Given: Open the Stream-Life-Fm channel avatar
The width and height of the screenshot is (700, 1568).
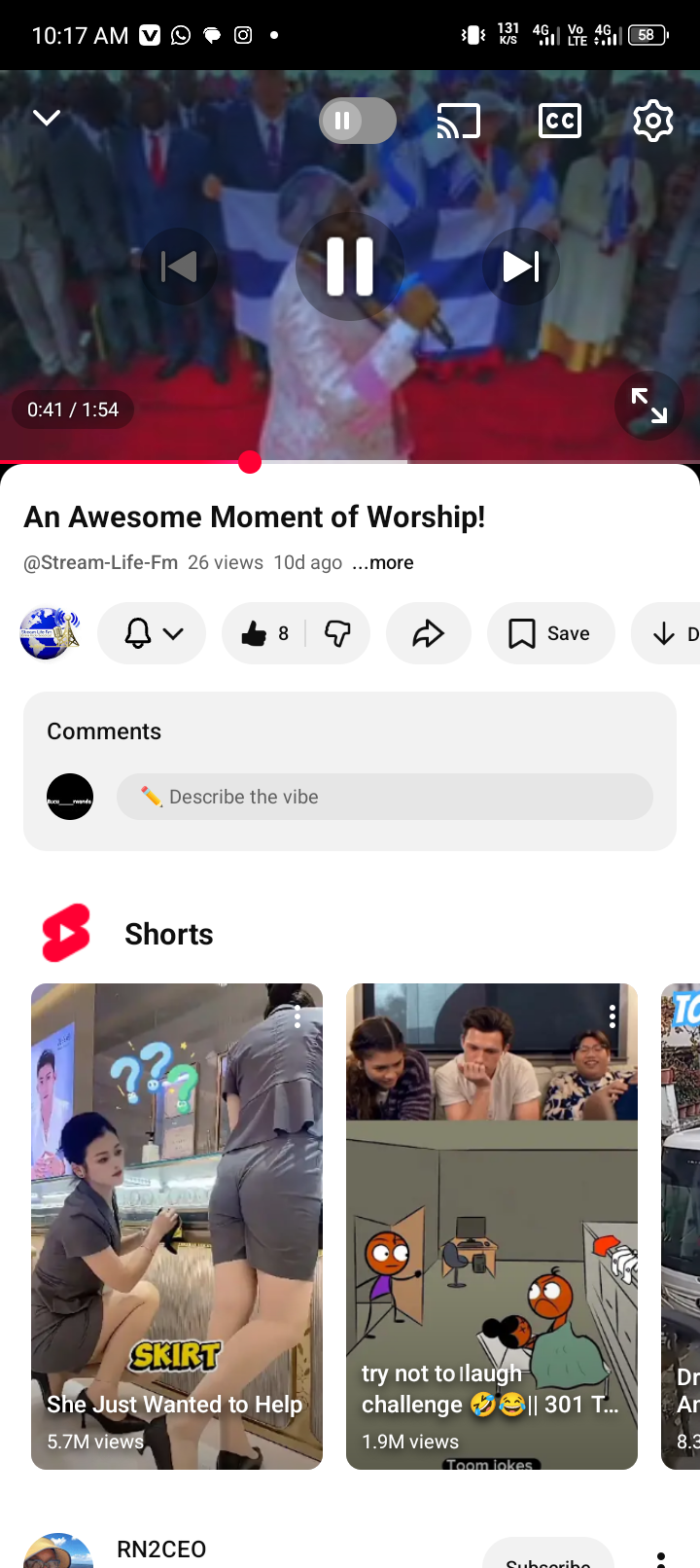Looking at the screenshot, I should tap(49, 633).
